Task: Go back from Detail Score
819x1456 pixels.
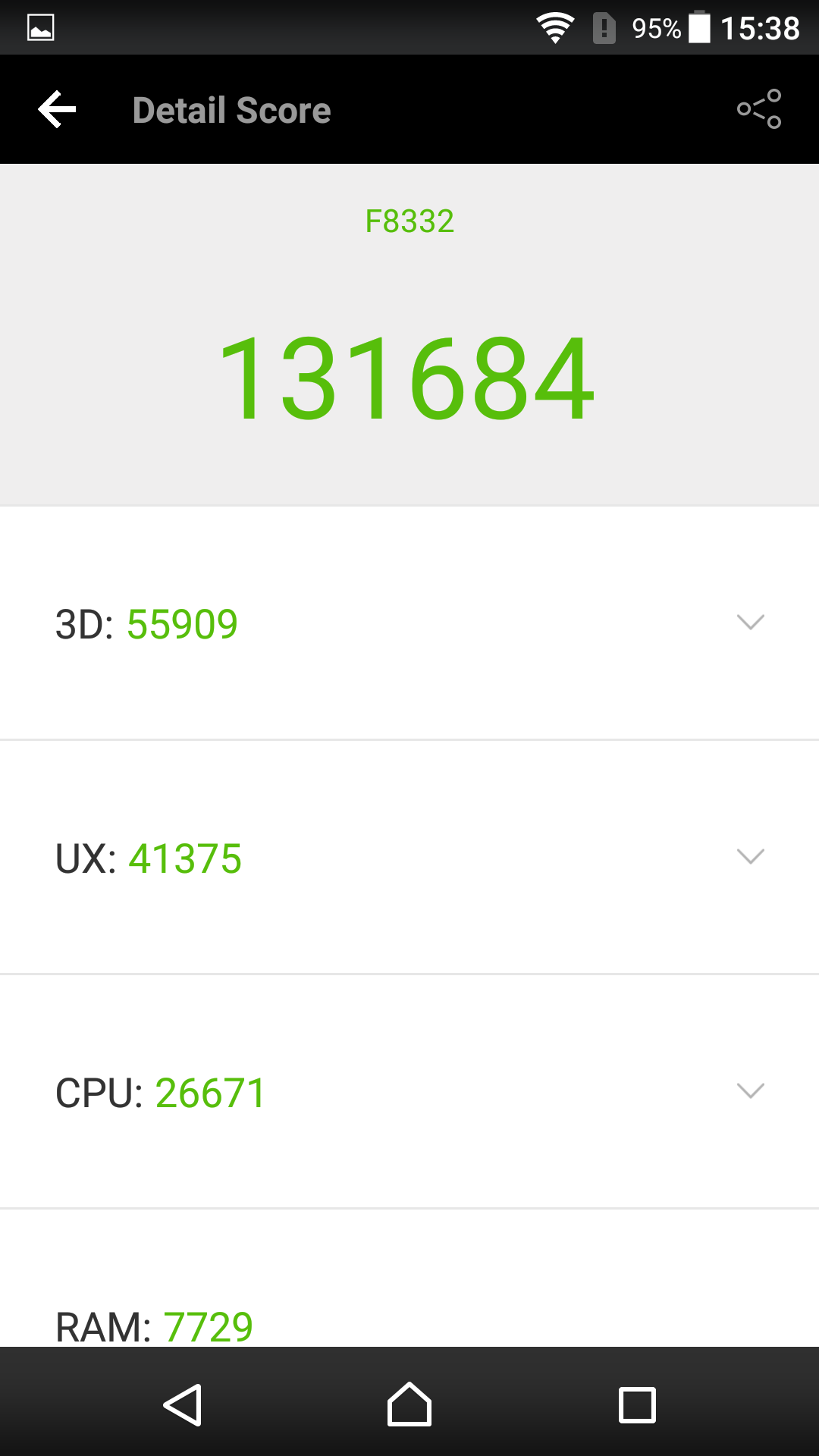Action: 58,110
